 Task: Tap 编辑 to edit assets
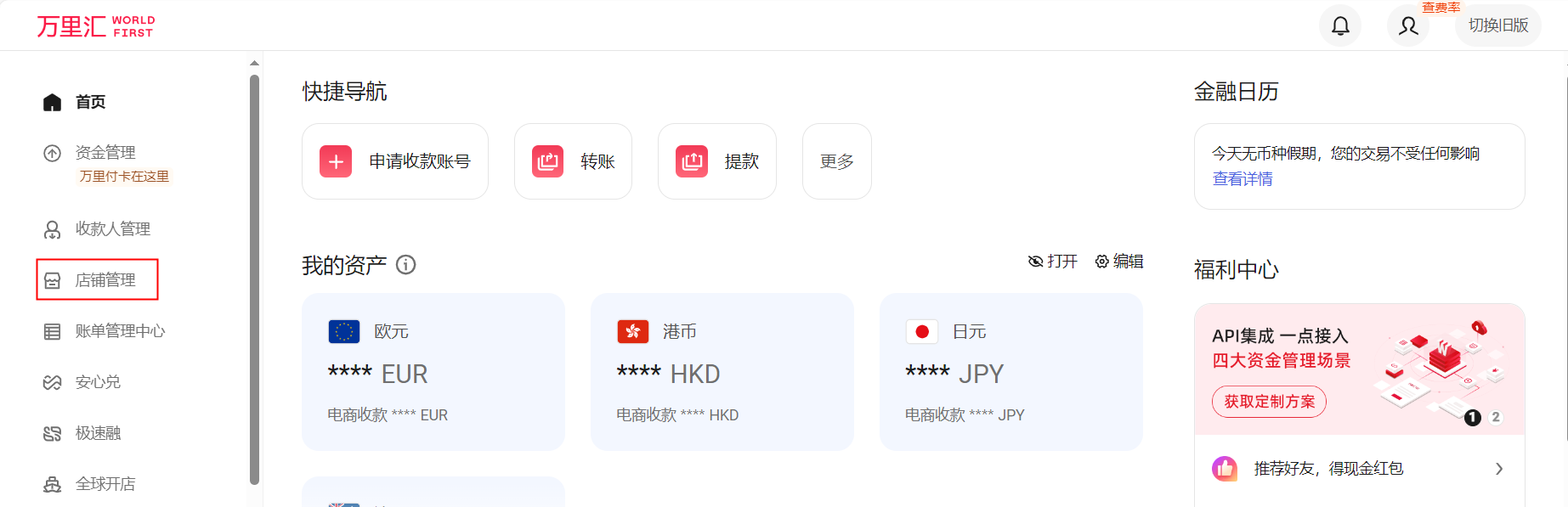coord(1119,262)
